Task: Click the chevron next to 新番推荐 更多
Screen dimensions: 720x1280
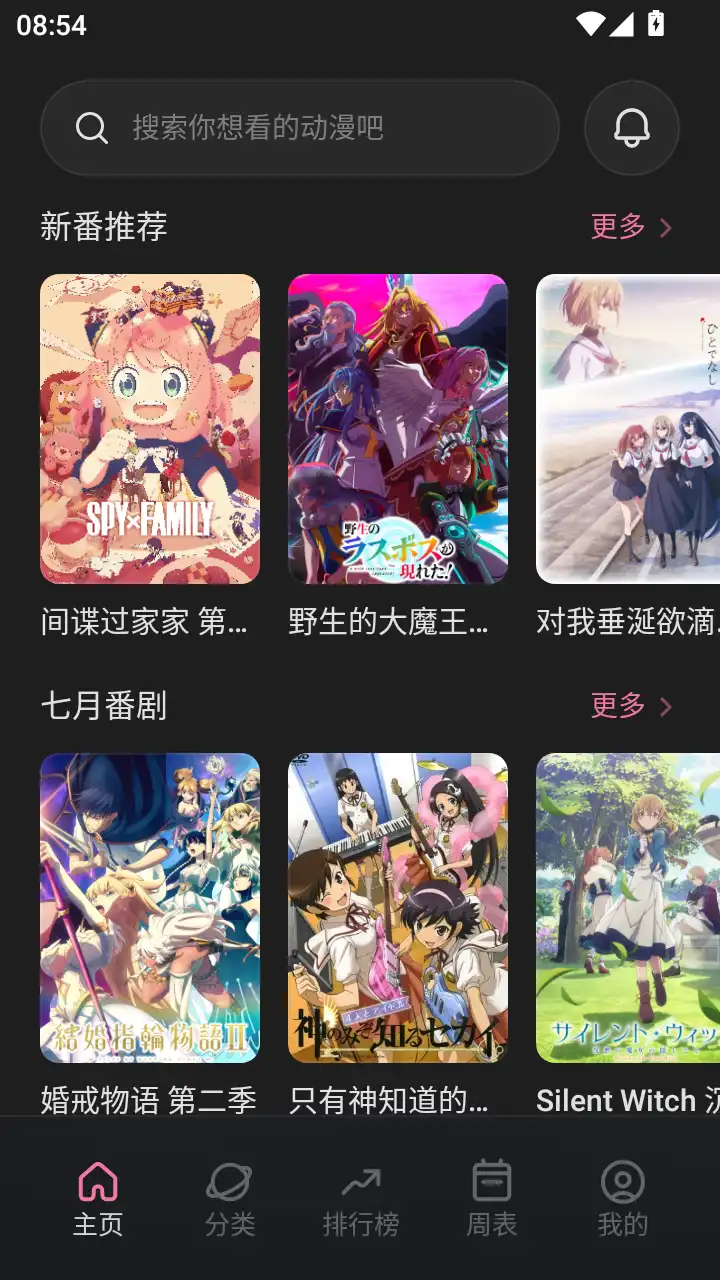Action: coord(663,228)
